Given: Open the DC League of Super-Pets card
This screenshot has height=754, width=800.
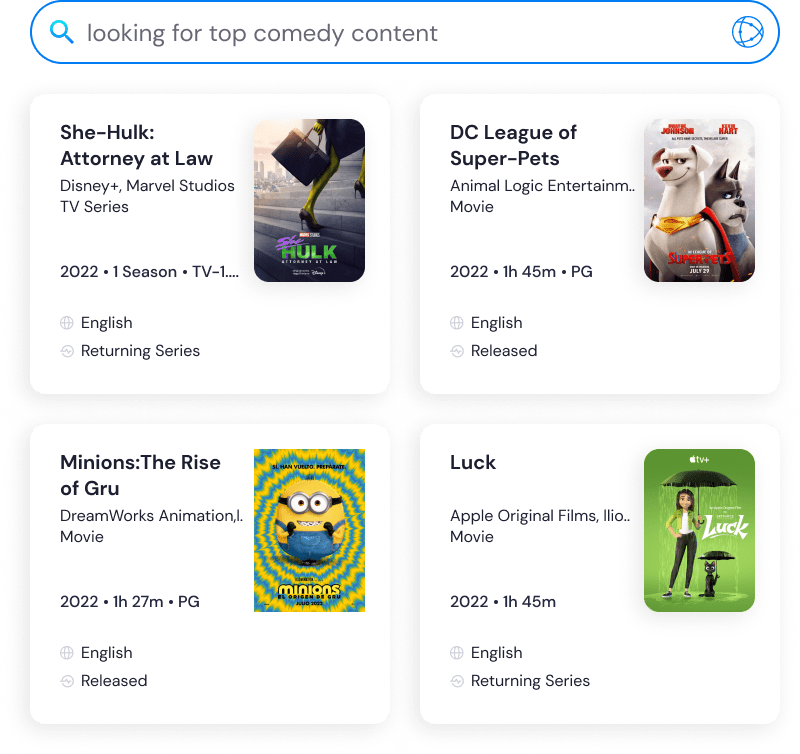Looking at the screenshot, I should pos(599,243).
